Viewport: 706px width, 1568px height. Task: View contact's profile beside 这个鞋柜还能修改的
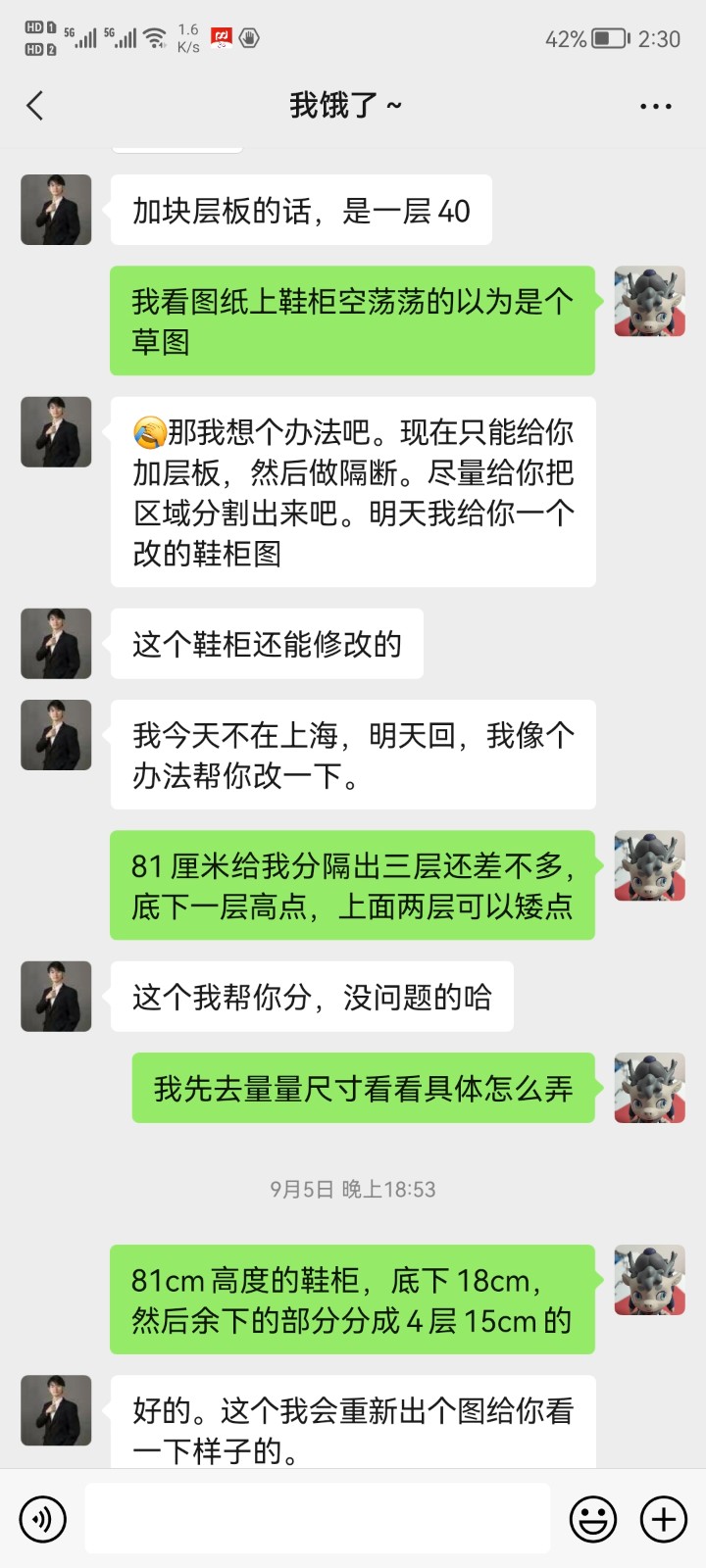coord(56,644)
